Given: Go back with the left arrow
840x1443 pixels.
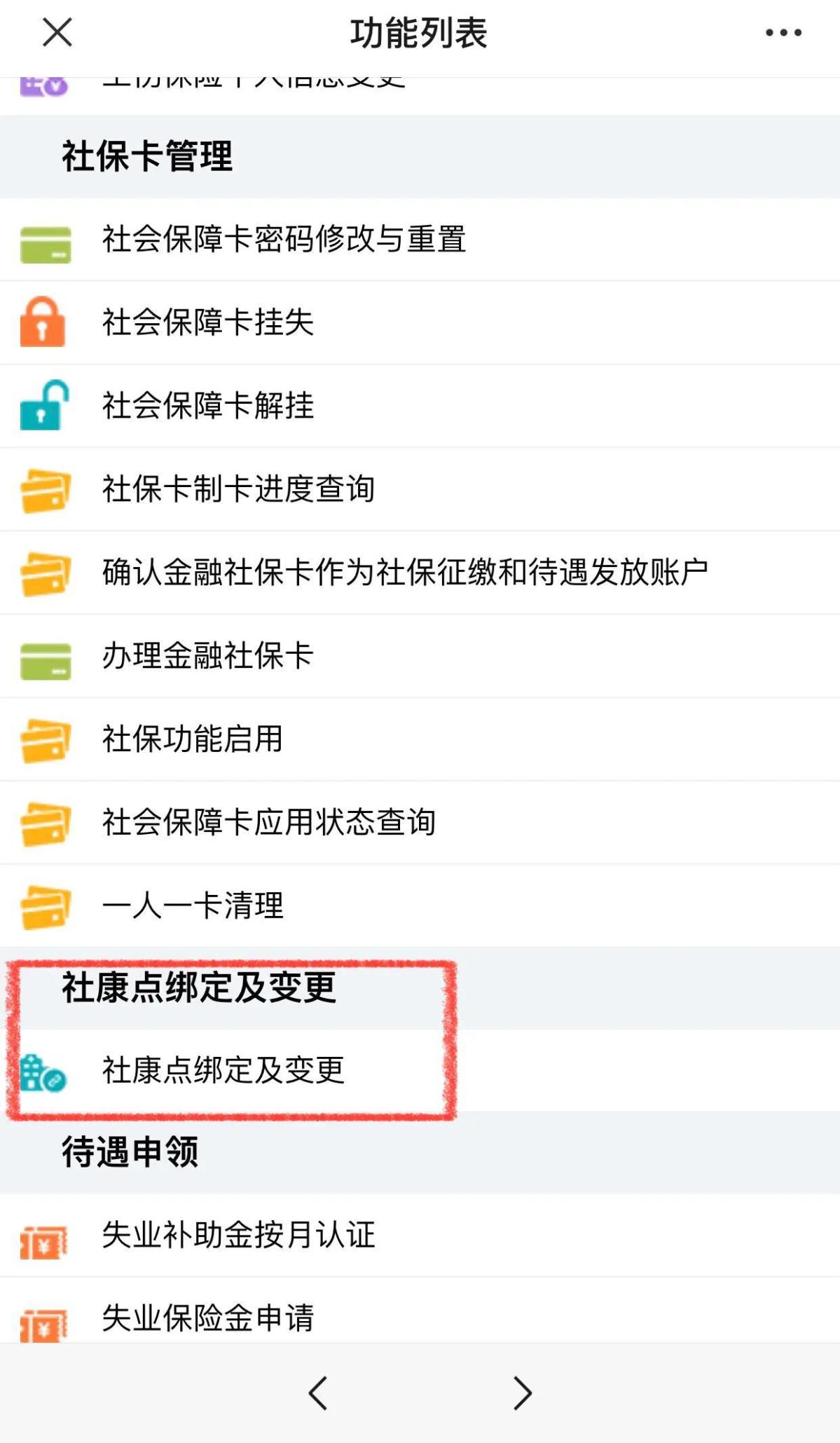Looking at the screenshot, I should click(318, 1393).
